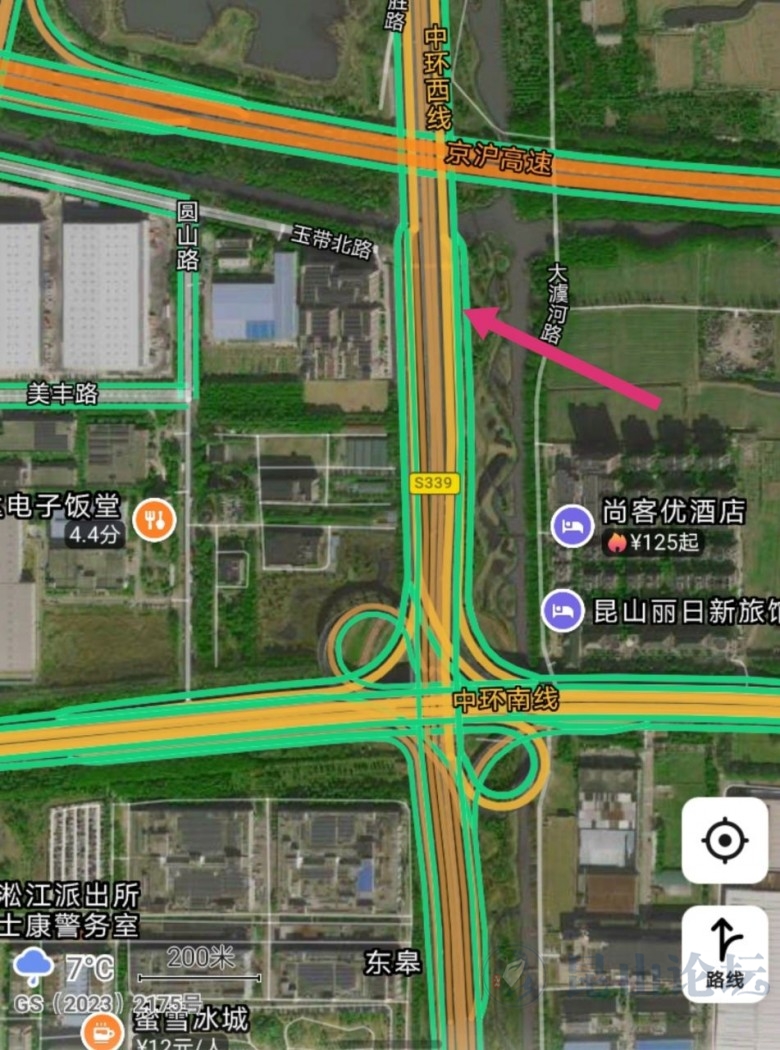The image size is (780, 1050).
Task: Select the 昆山丽日新旅馆 hotel marker
Action: click(x=563, y=611)
